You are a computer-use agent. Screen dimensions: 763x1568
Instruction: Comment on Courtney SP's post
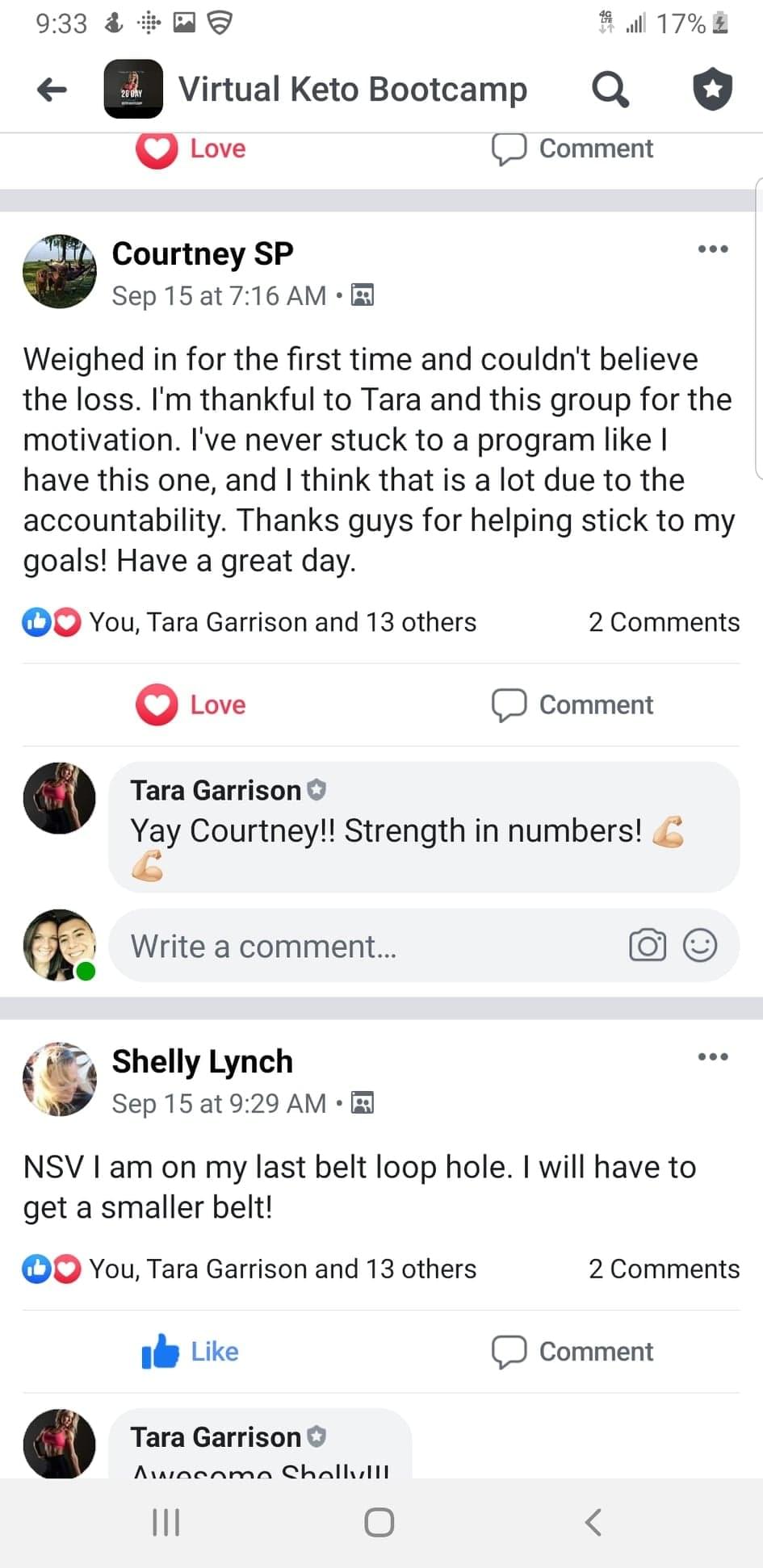point(572,705)
